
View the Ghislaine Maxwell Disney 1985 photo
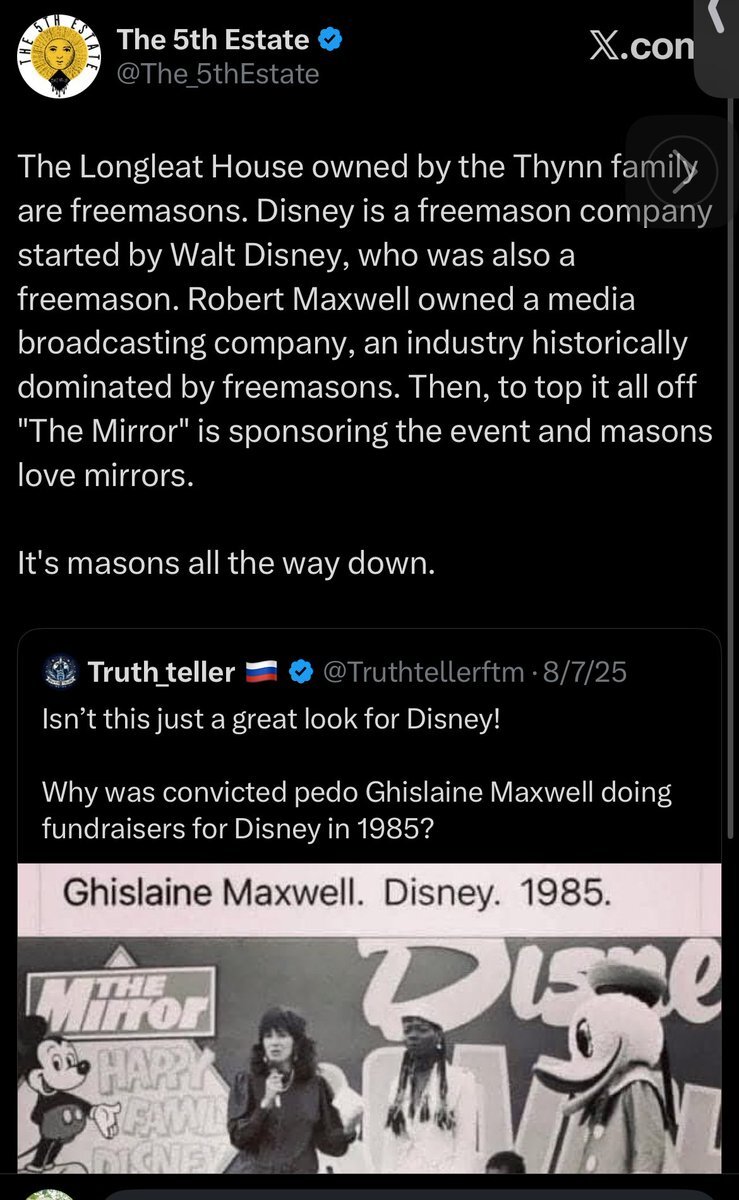[x=369, y=1020]
